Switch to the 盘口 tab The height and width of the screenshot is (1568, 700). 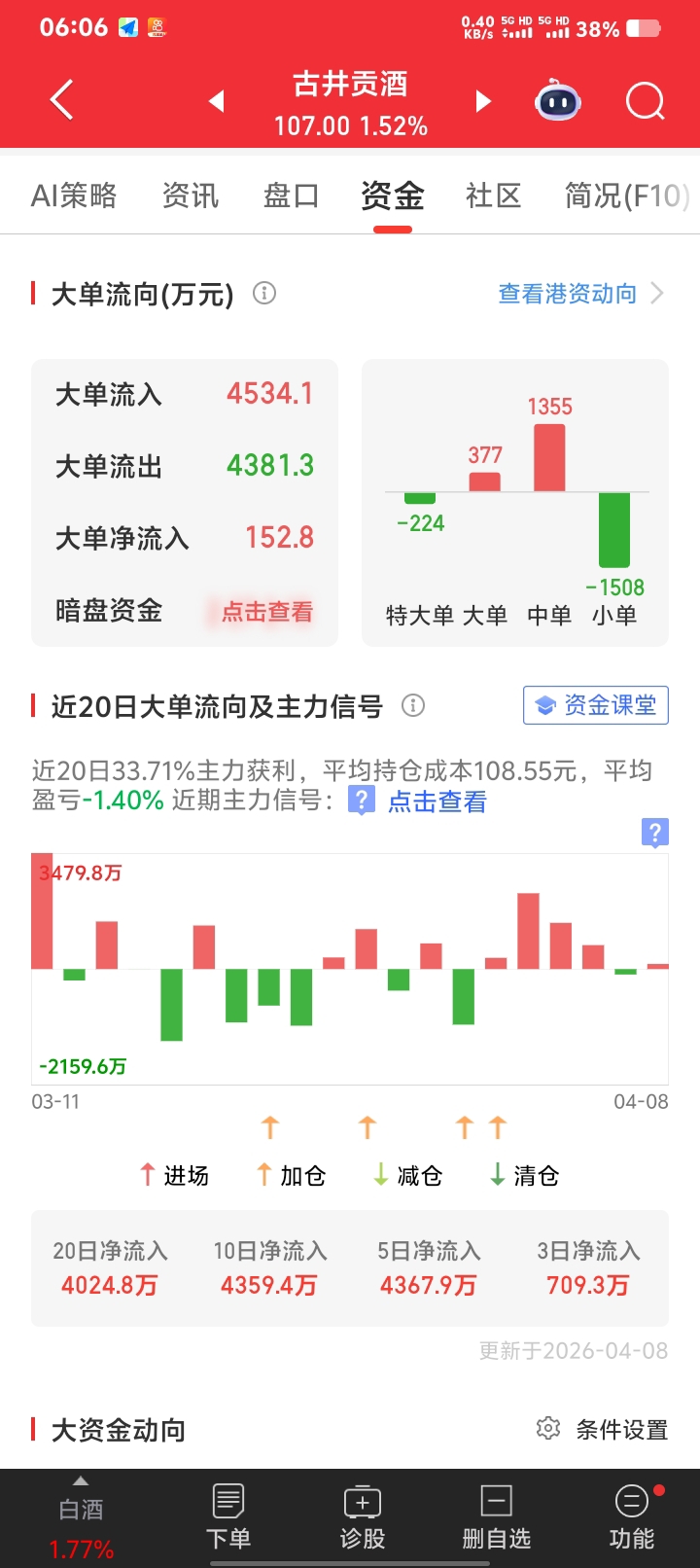[x=292, y=196]
